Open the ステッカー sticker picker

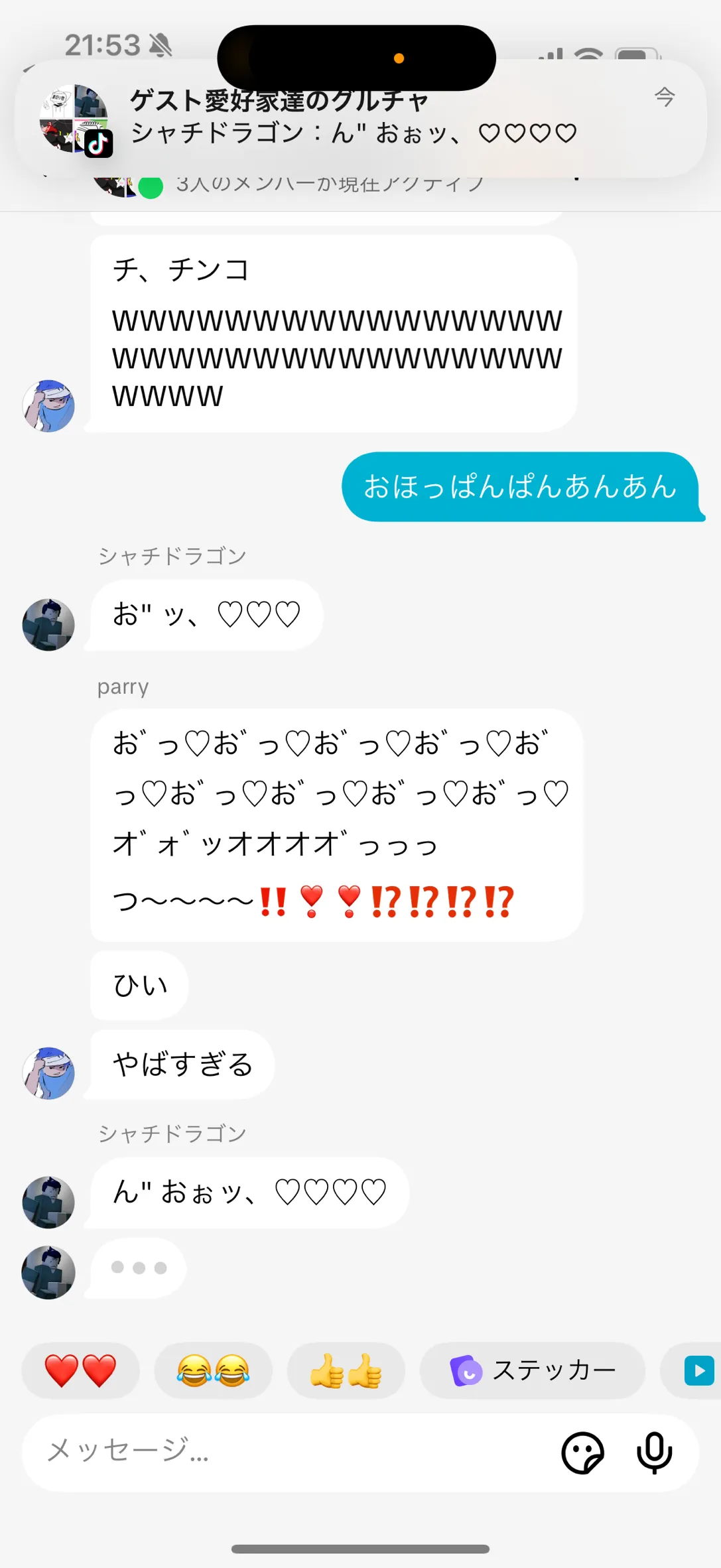[x=532, y=1371]
